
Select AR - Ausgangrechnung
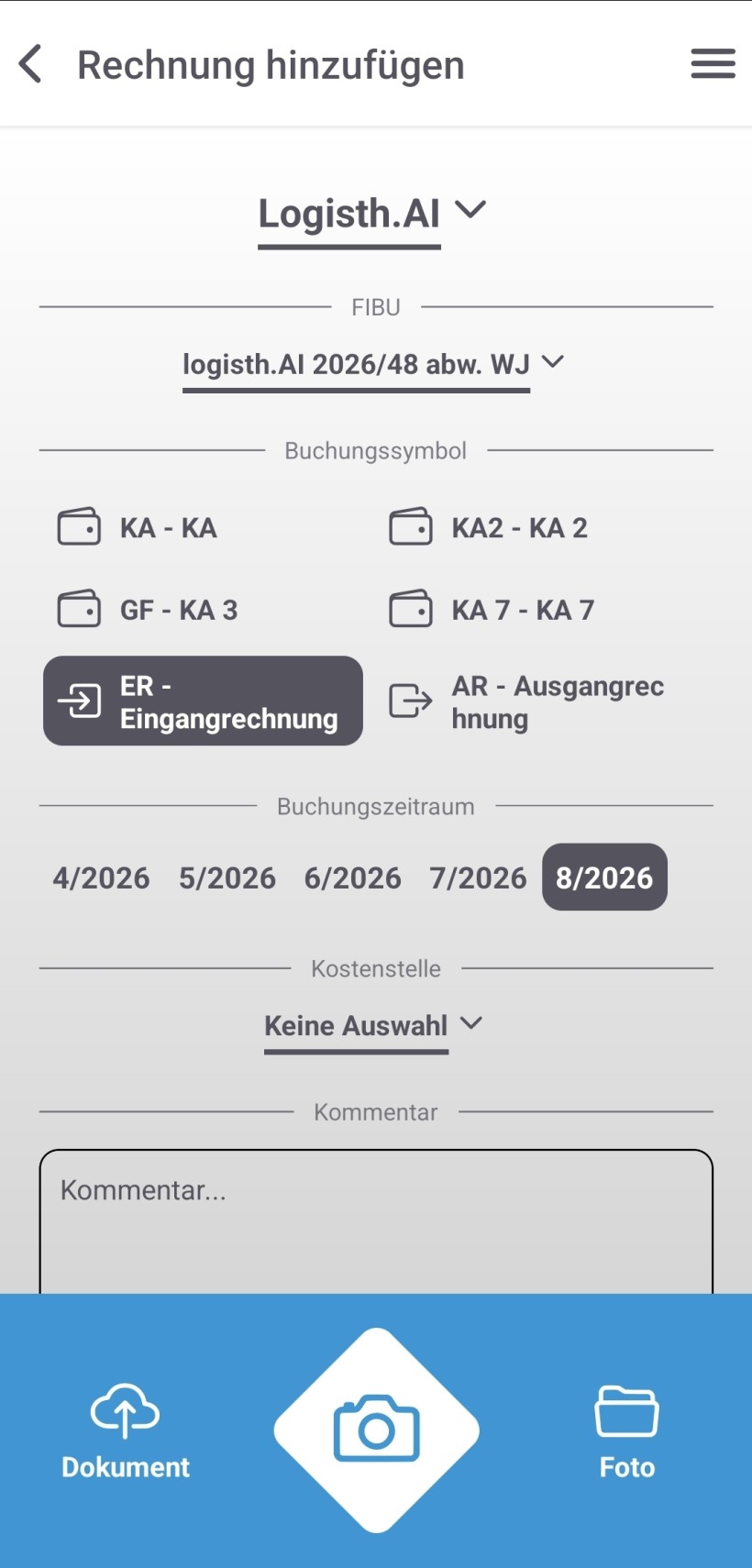tap(527, 702)
